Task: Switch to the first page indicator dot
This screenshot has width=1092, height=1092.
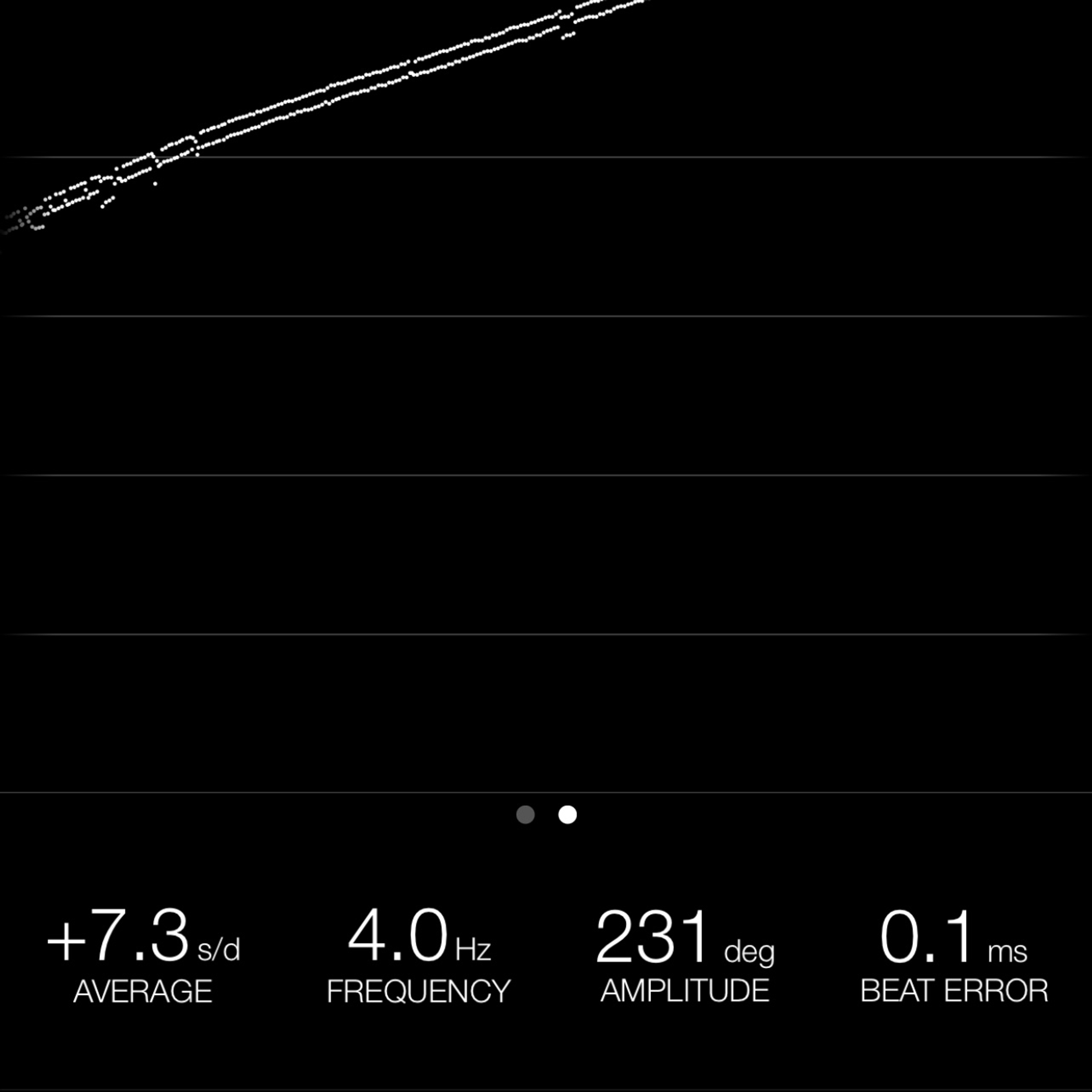Action: pyautogui.click(x=525, y=814)
